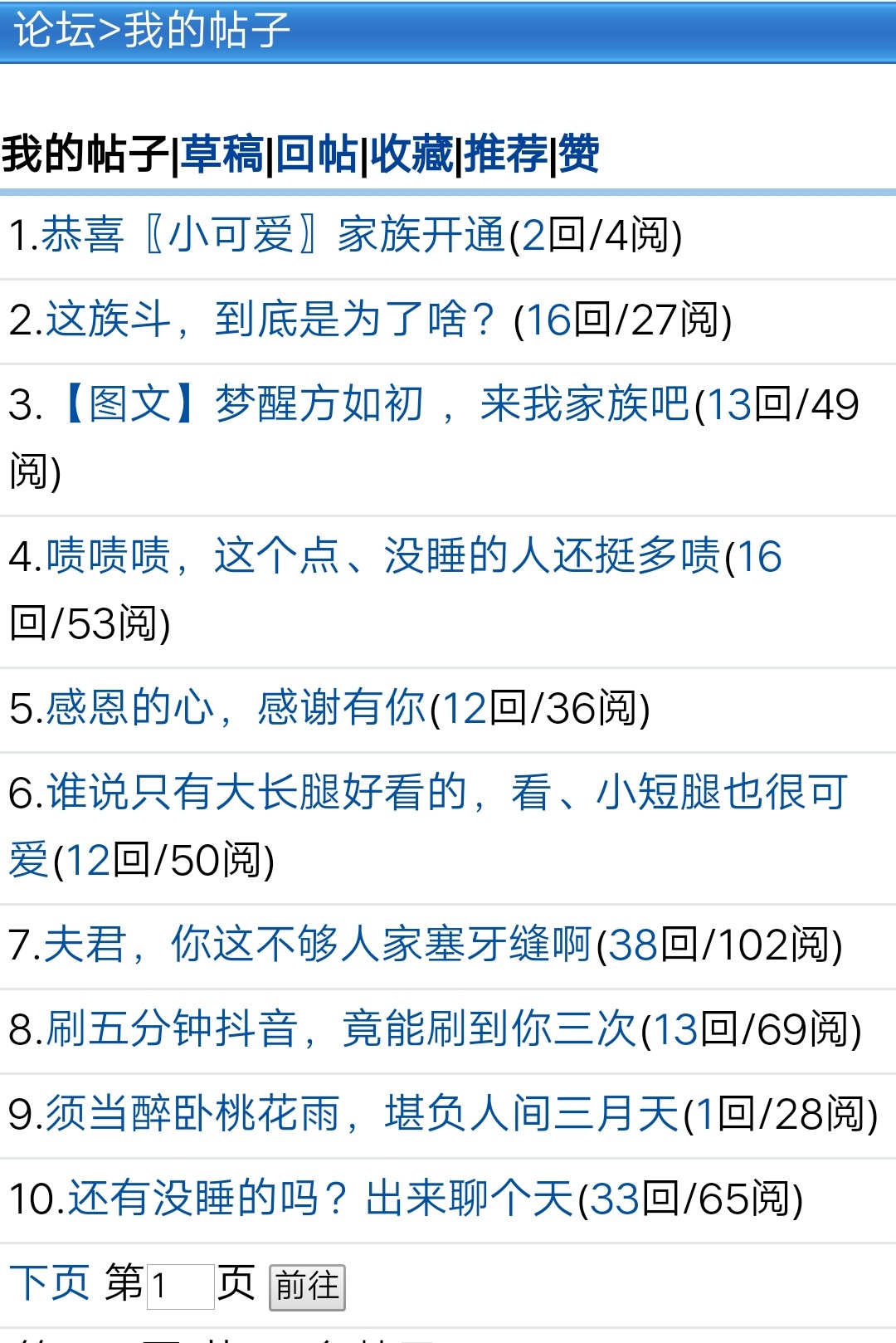Go to 下页 next page
Image resolution: width=896 pixels, height=1343 pixels.
click(x=50, y=1283)
